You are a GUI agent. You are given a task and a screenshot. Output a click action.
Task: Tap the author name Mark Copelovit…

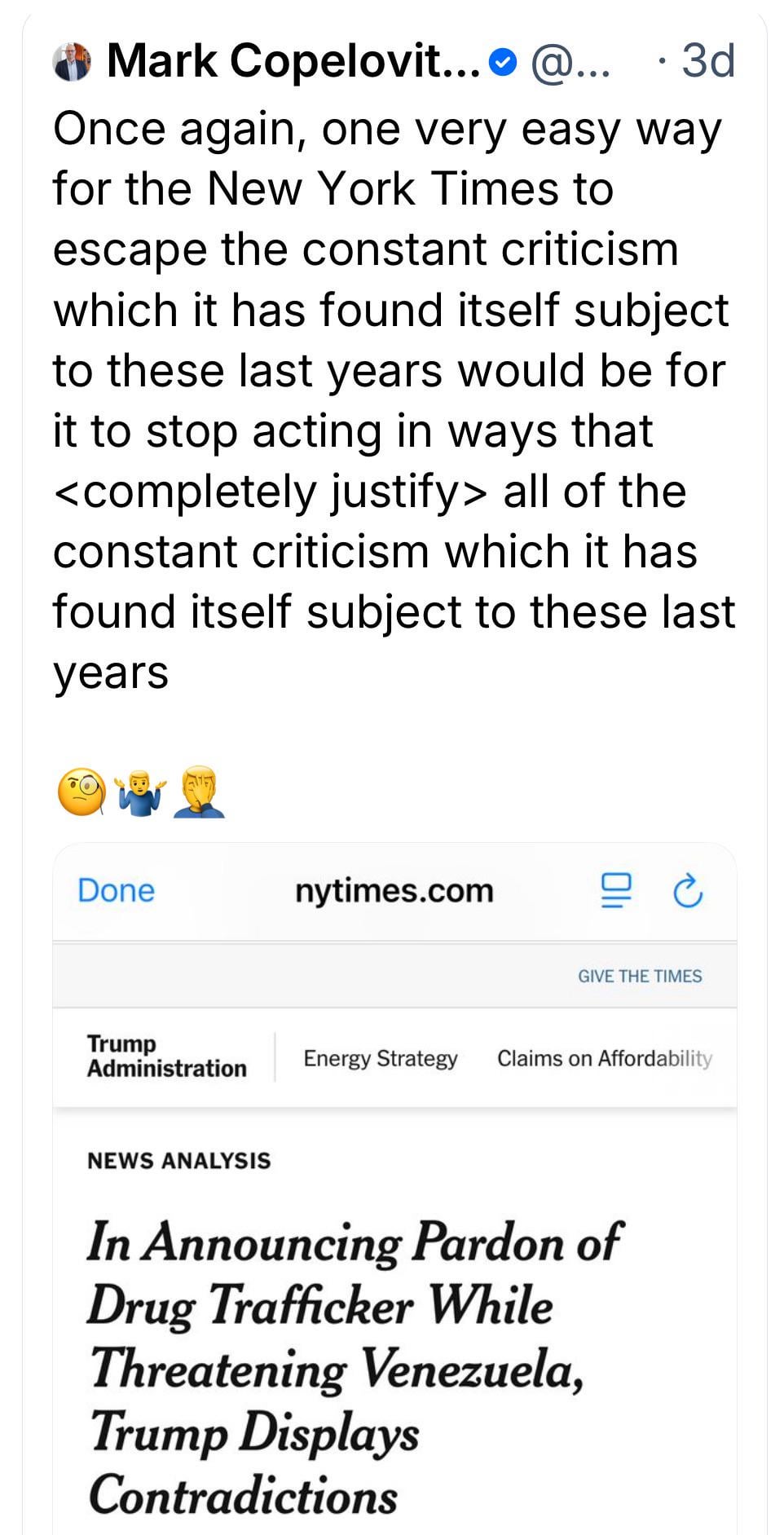(293, 61)
